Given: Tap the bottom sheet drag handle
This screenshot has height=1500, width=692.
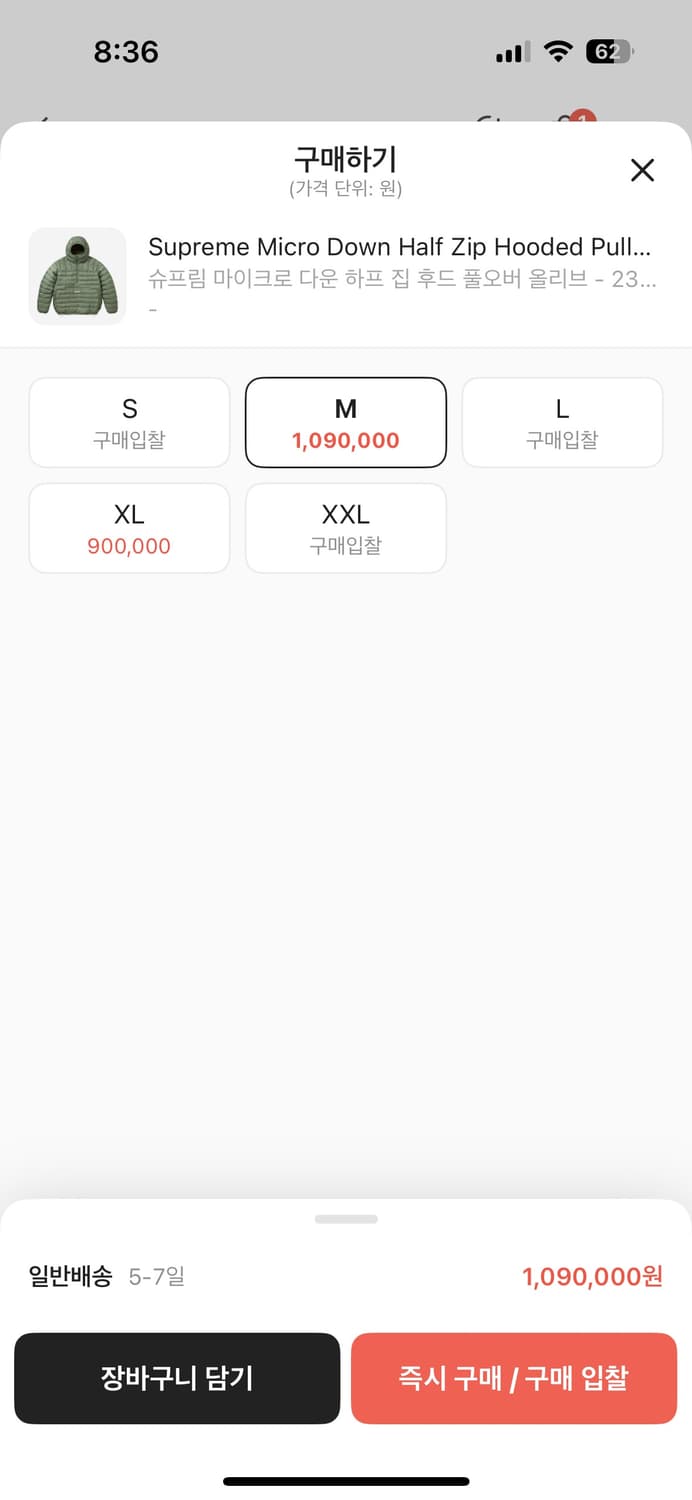Looking at the screenshot, I should click(x=346, y=1219).
